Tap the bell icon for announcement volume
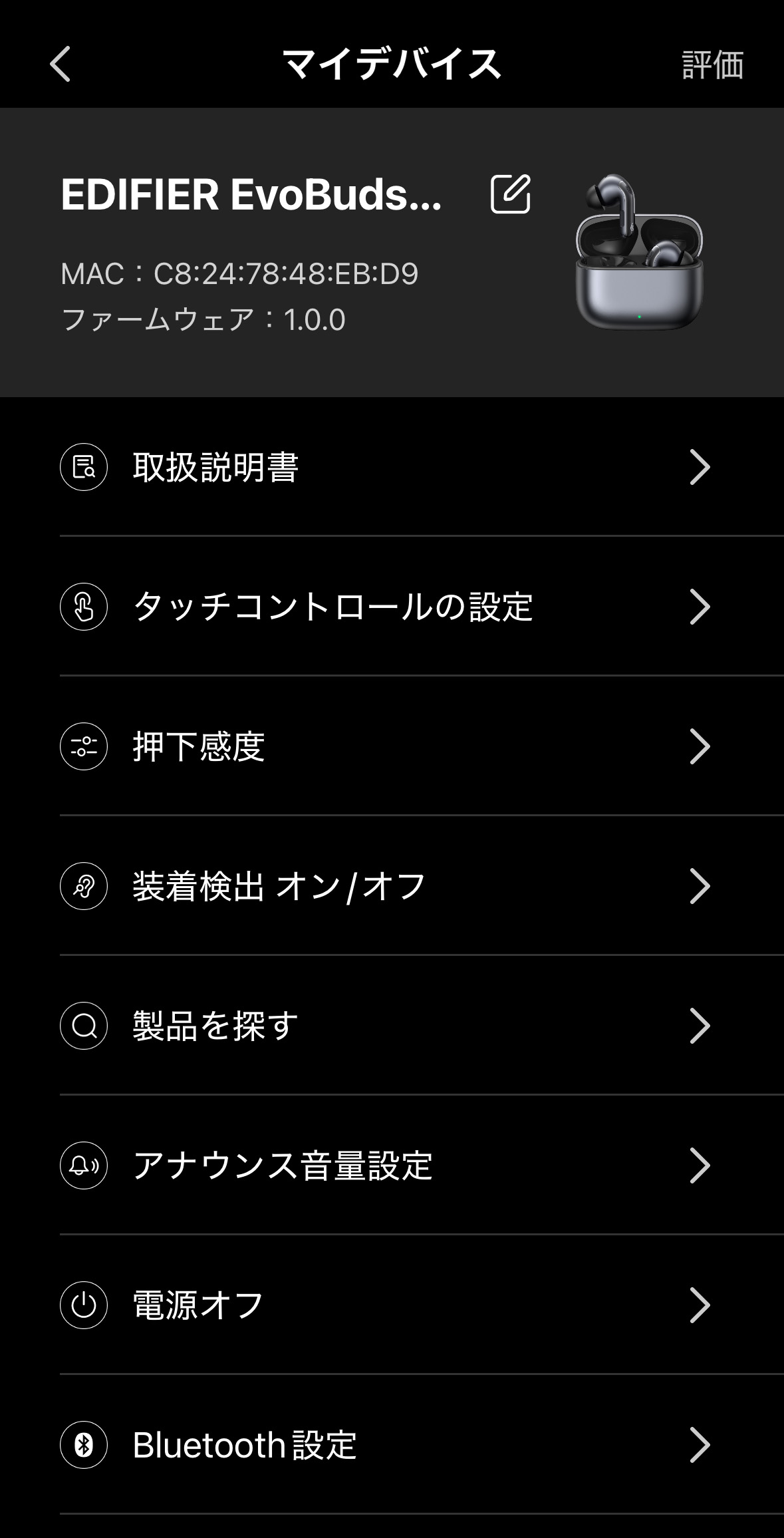Screen dimensions: 784x1538 (84, 1163)
